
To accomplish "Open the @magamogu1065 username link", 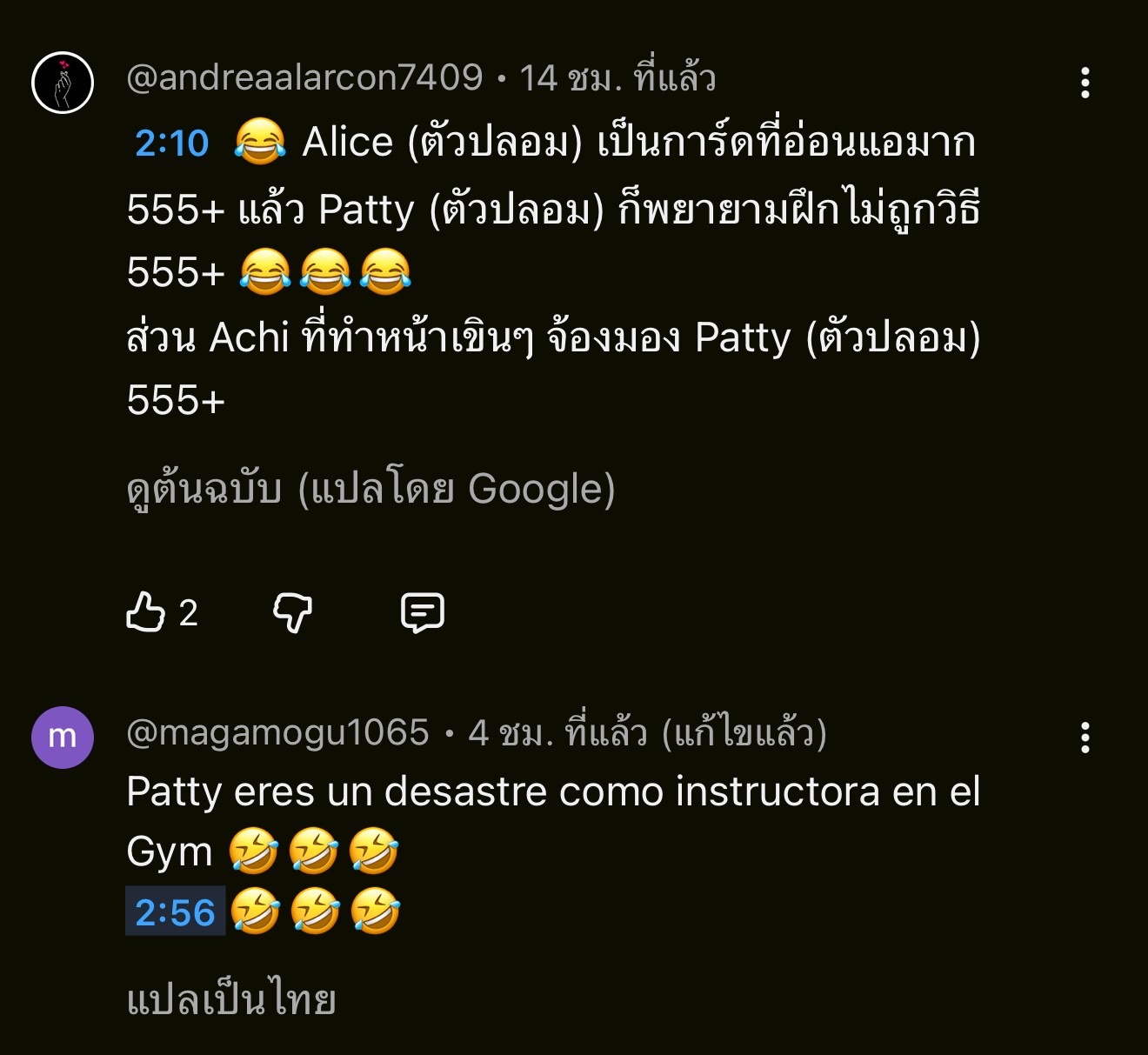I will tap(277, 733).
